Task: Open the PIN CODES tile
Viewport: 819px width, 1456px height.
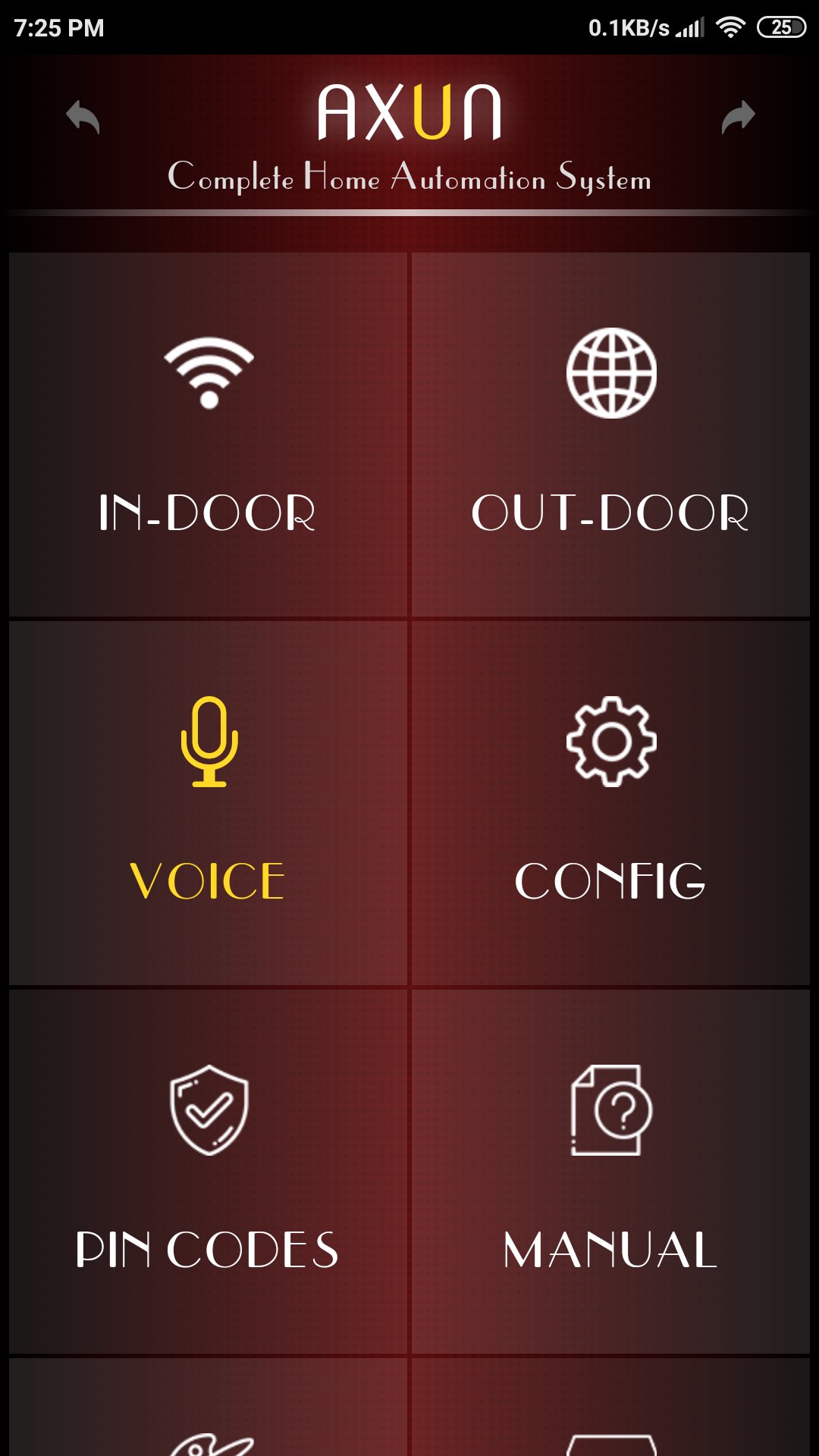Action: (208, 1172)
